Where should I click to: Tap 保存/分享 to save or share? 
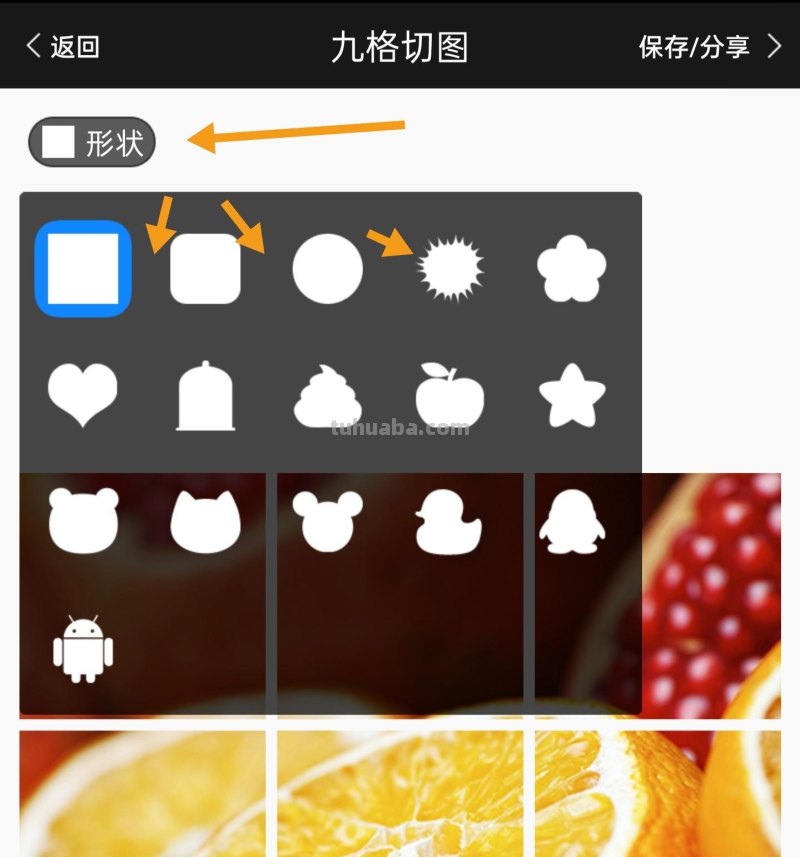click(x=697, y=46)
